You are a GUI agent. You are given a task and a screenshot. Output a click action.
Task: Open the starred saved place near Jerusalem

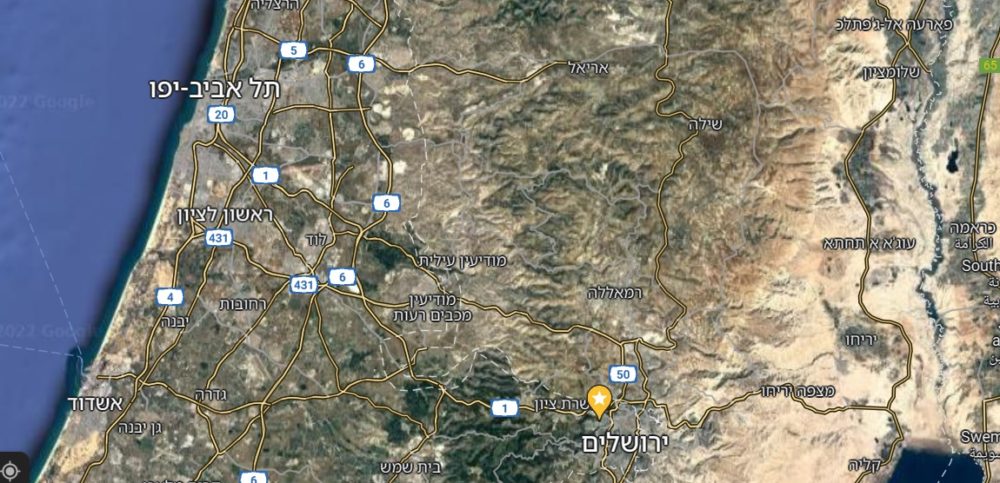pyautogui.click(x=599, y=399)
